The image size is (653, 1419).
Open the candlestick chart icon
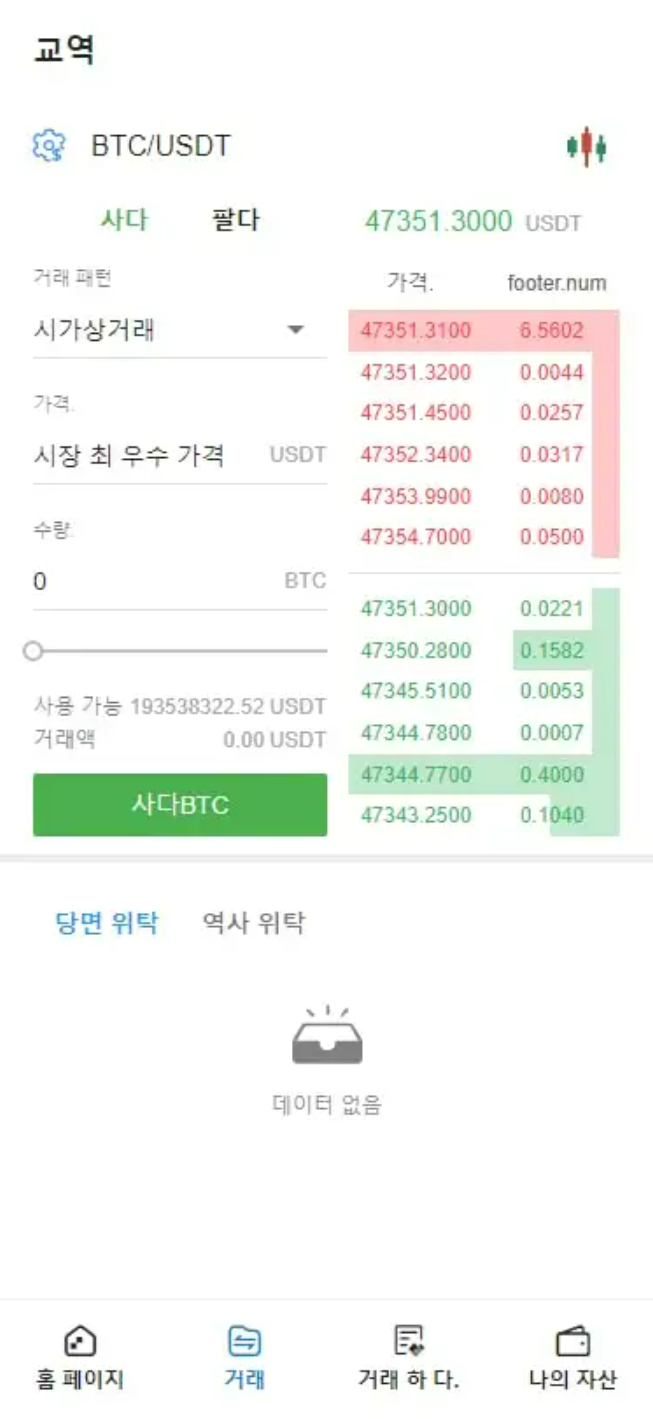click(586, 147)
